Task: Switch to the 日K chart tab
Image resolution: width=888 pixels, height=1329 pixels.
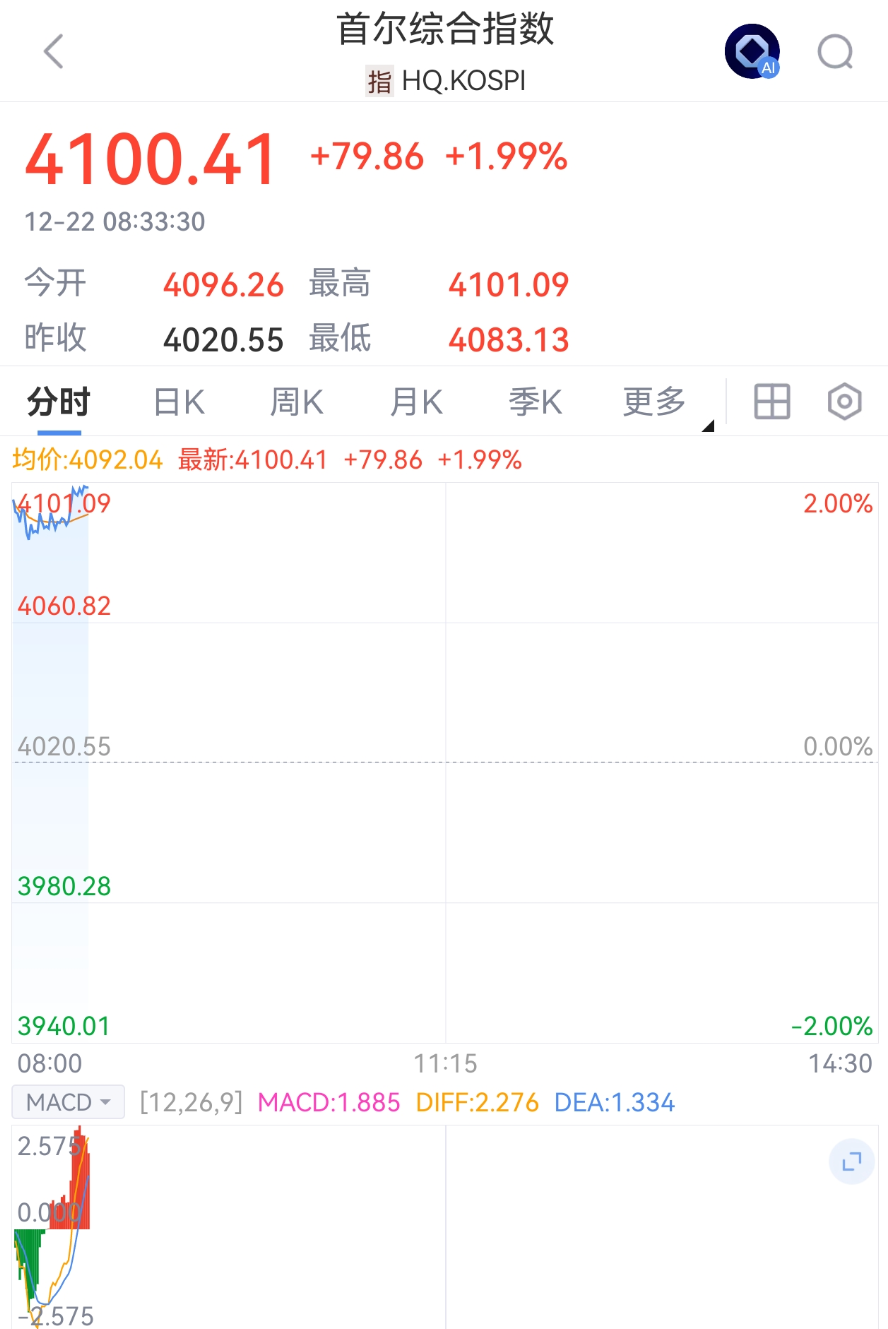Action: click(x=179, y=402)
